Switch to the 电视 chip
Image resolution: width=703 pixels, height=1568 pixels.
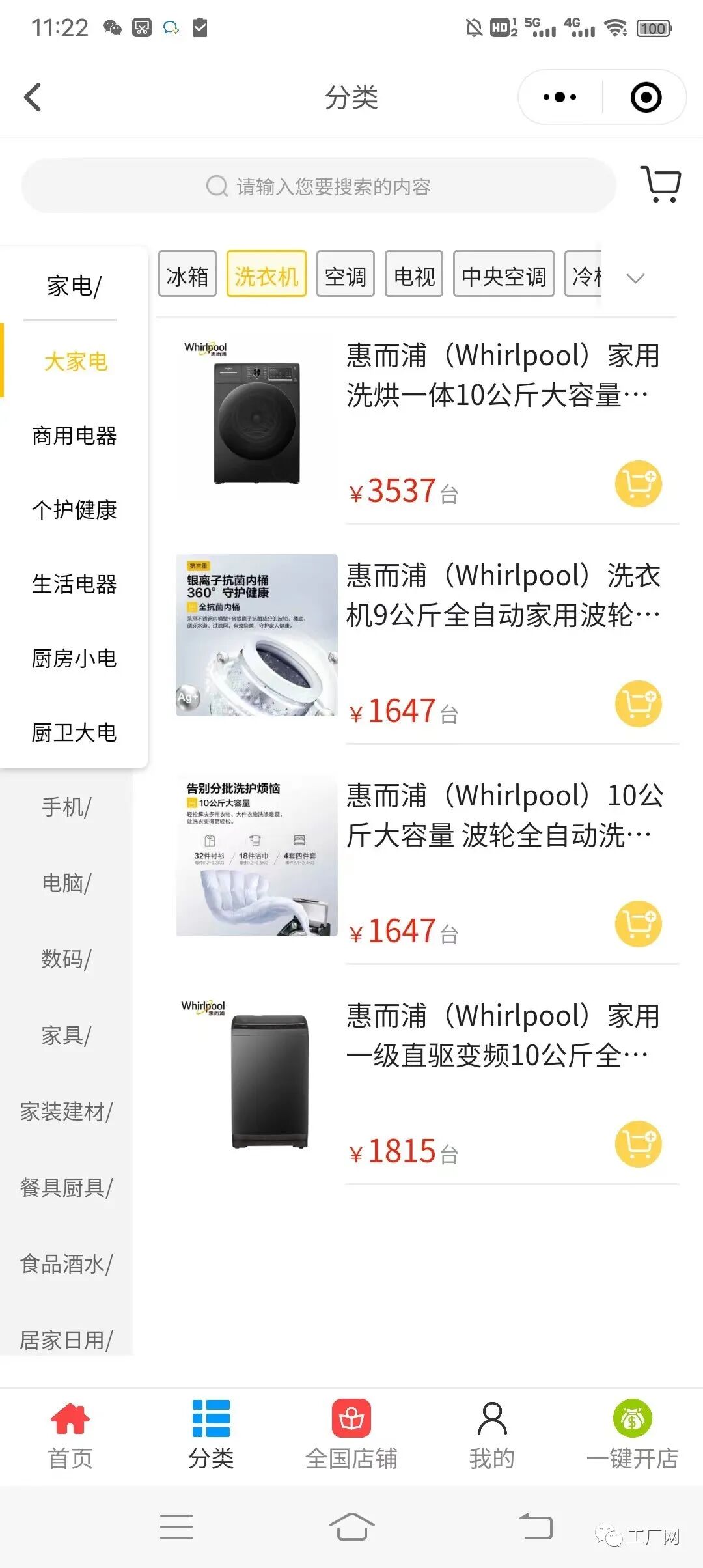pos(414,275)
